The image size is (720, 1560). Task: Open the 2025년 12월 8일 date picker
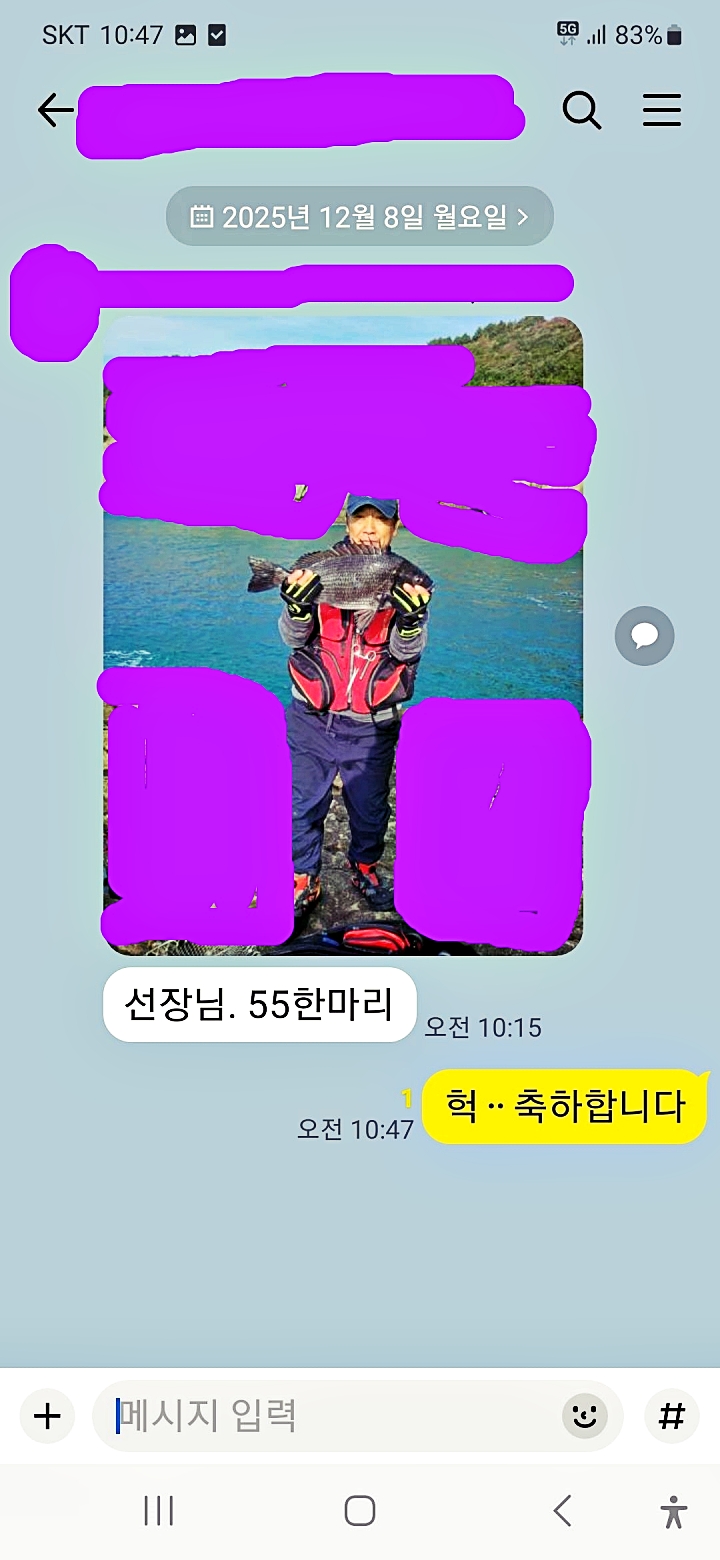click(x=360, y=216)
